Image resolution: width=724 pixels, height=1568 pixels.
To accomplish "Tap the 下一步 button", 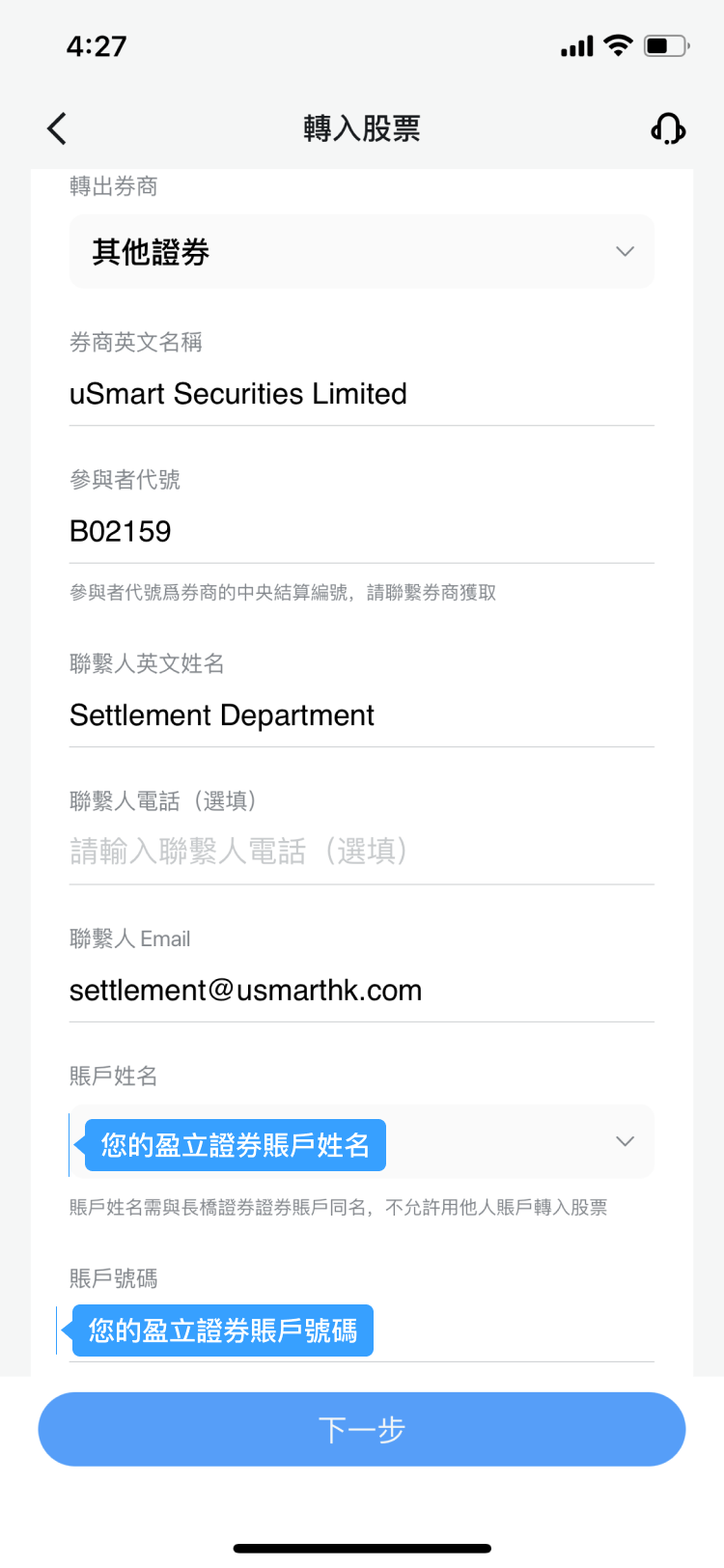I will click(362, 1429).
